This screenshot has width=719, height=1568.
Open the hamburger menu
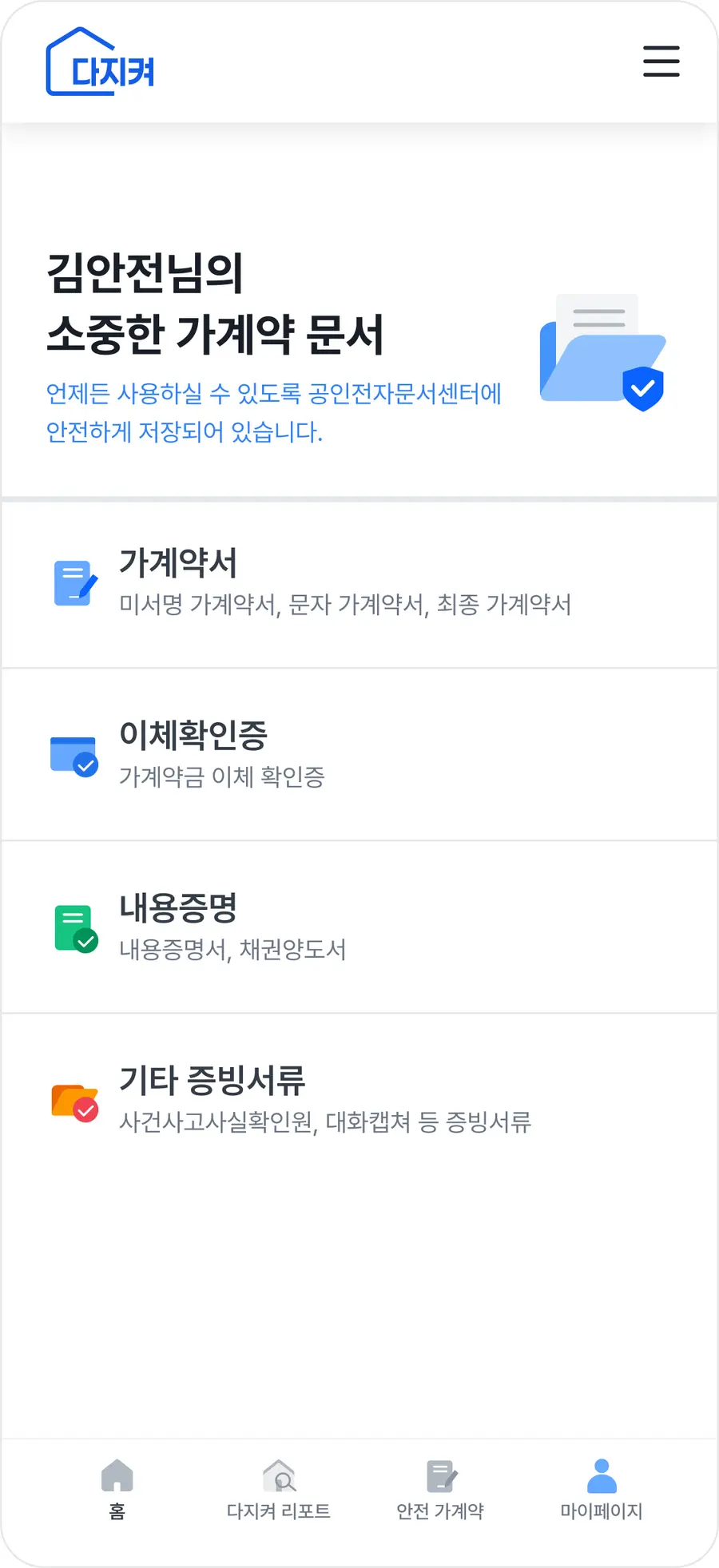click(x=661, y=62)
